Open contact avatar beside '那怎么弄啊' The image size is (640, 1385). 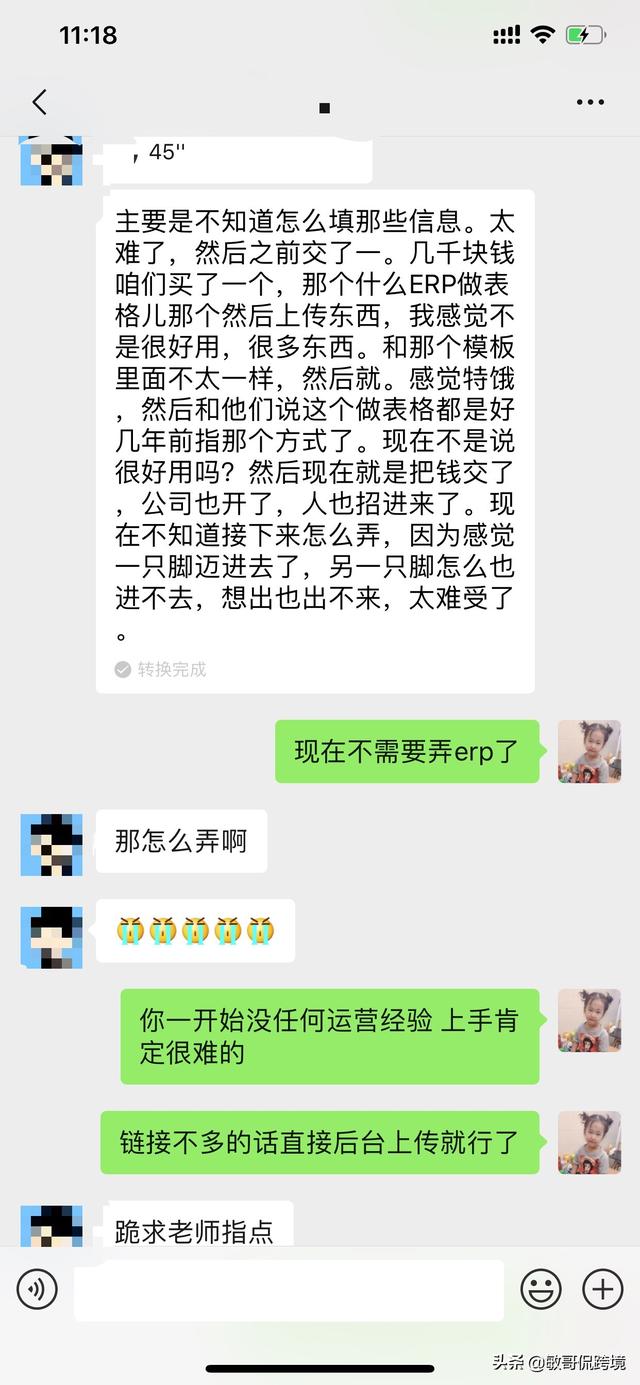click(x=51, y=844)
